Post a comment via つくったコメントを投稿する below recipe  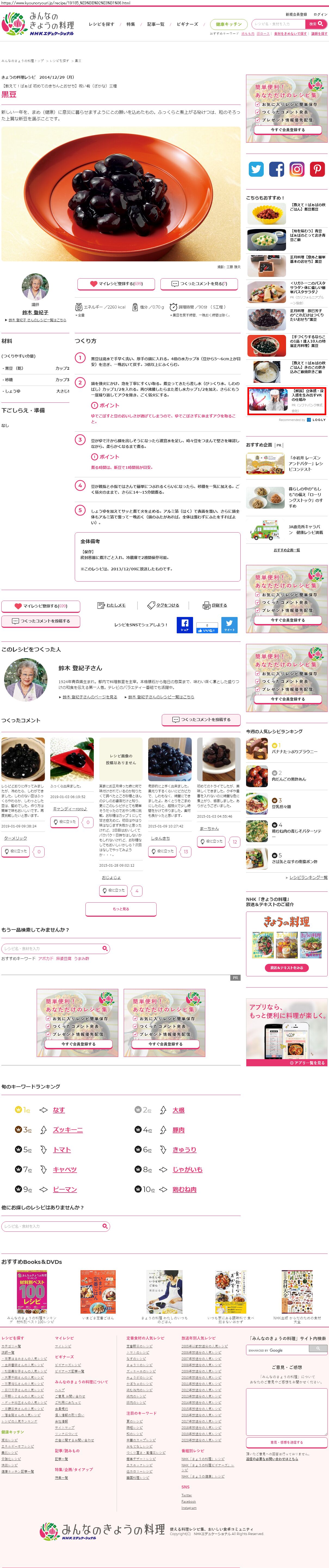(41, 621)
